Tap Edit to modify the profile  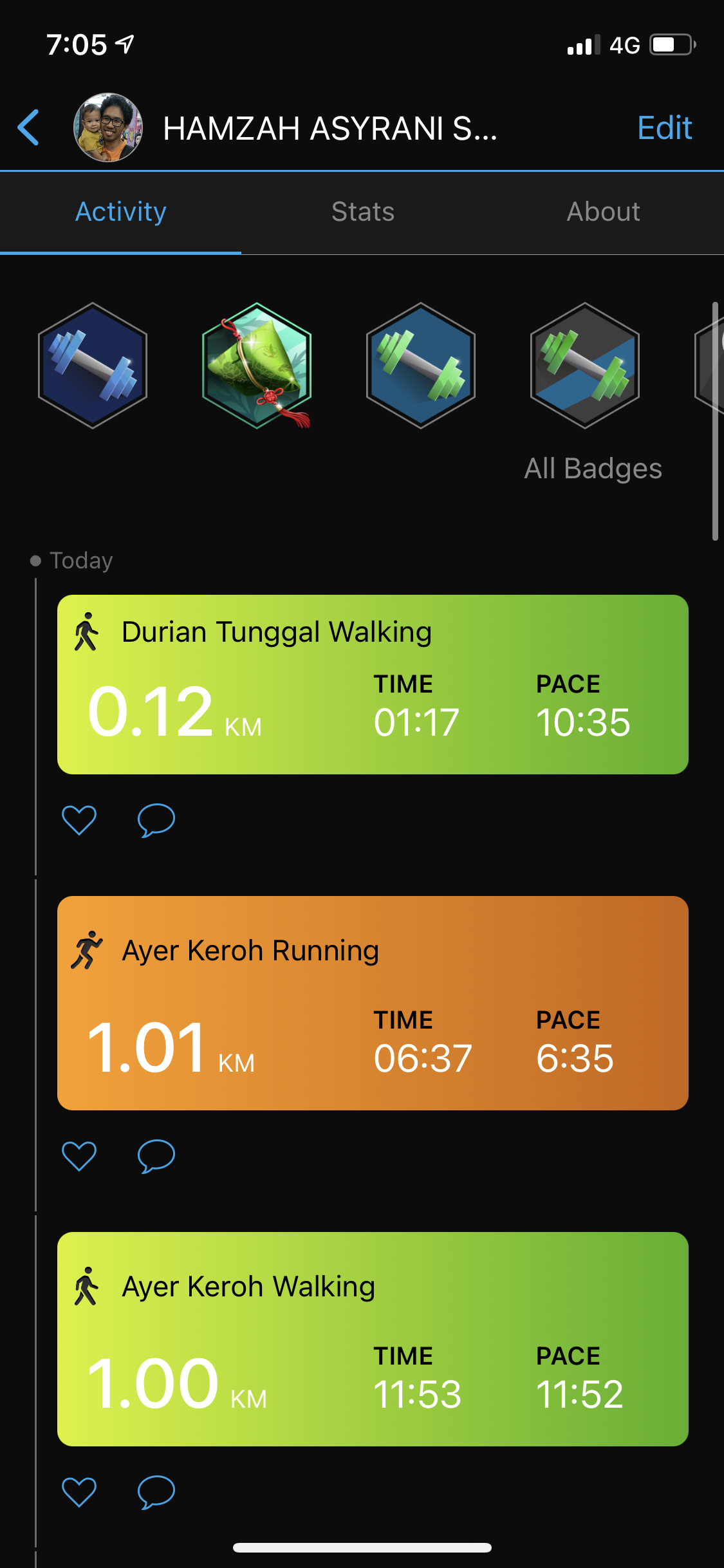pyautogui.click(x=664, y=127)
